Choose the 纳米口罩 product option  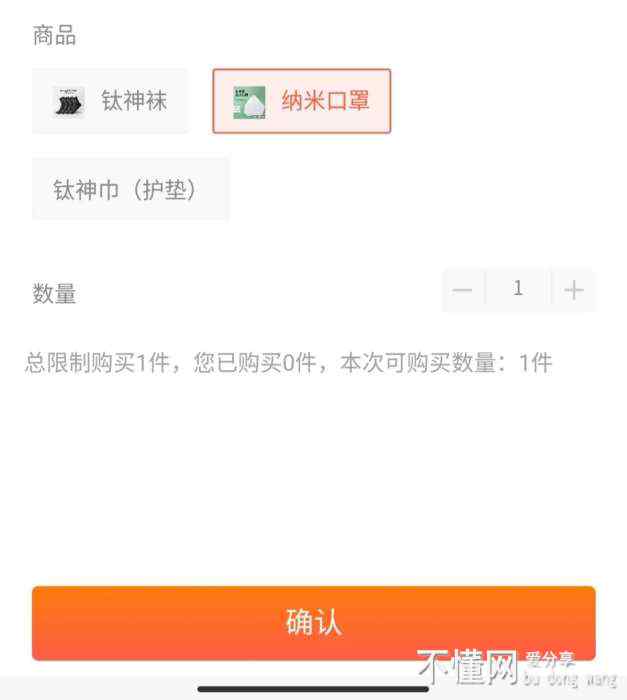pos(301,101)
